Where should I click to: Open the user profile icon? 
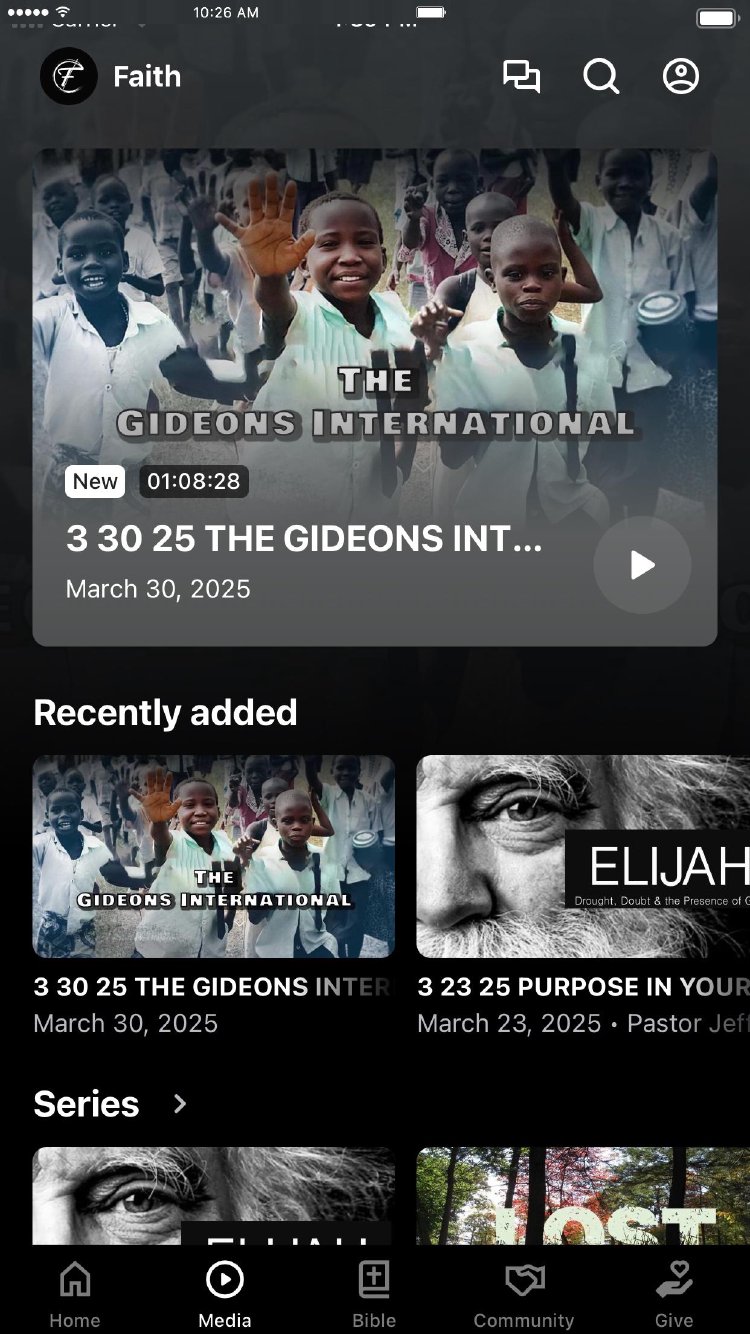pos(681,77)
